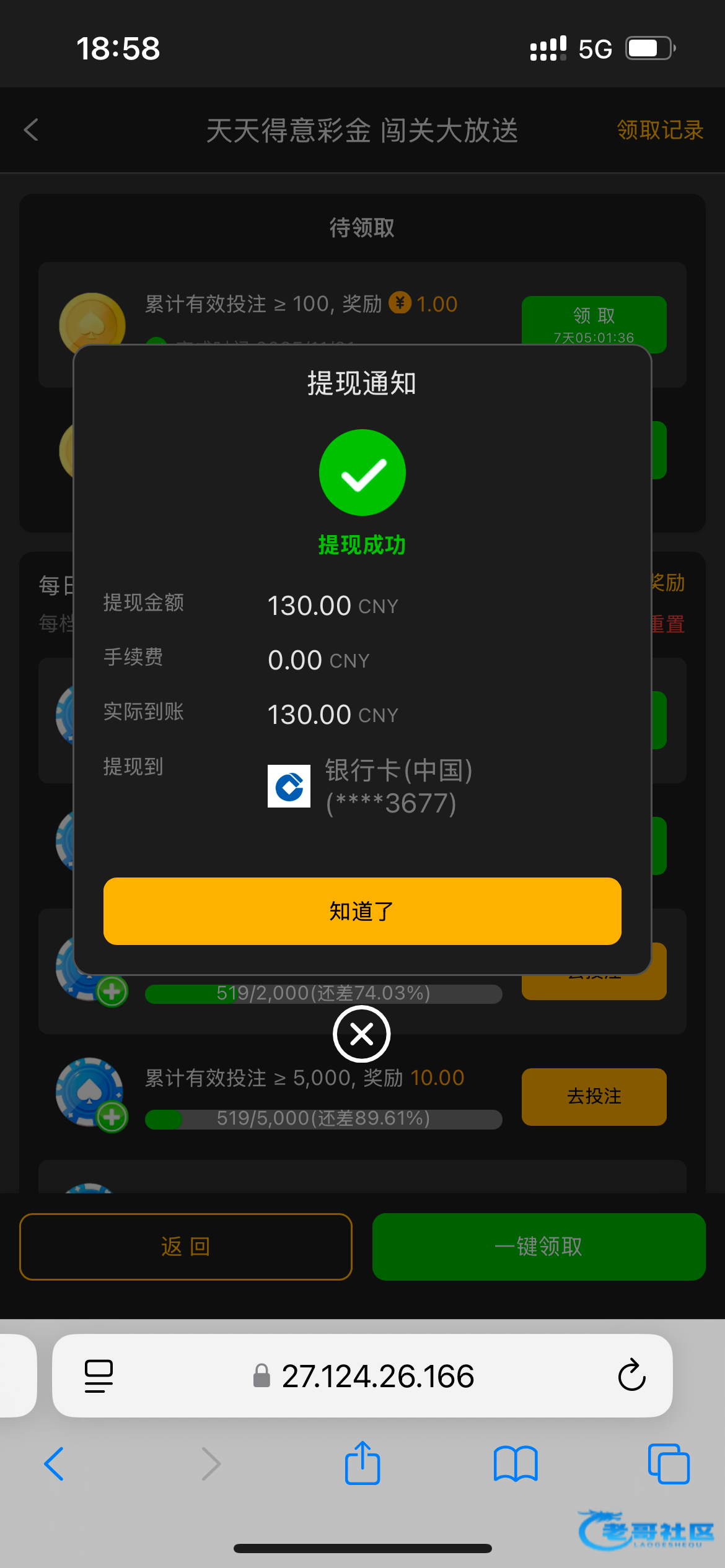Focus the address bar showing 27.124.26.166
The image size is (725, 1568).
point(378,1375)
